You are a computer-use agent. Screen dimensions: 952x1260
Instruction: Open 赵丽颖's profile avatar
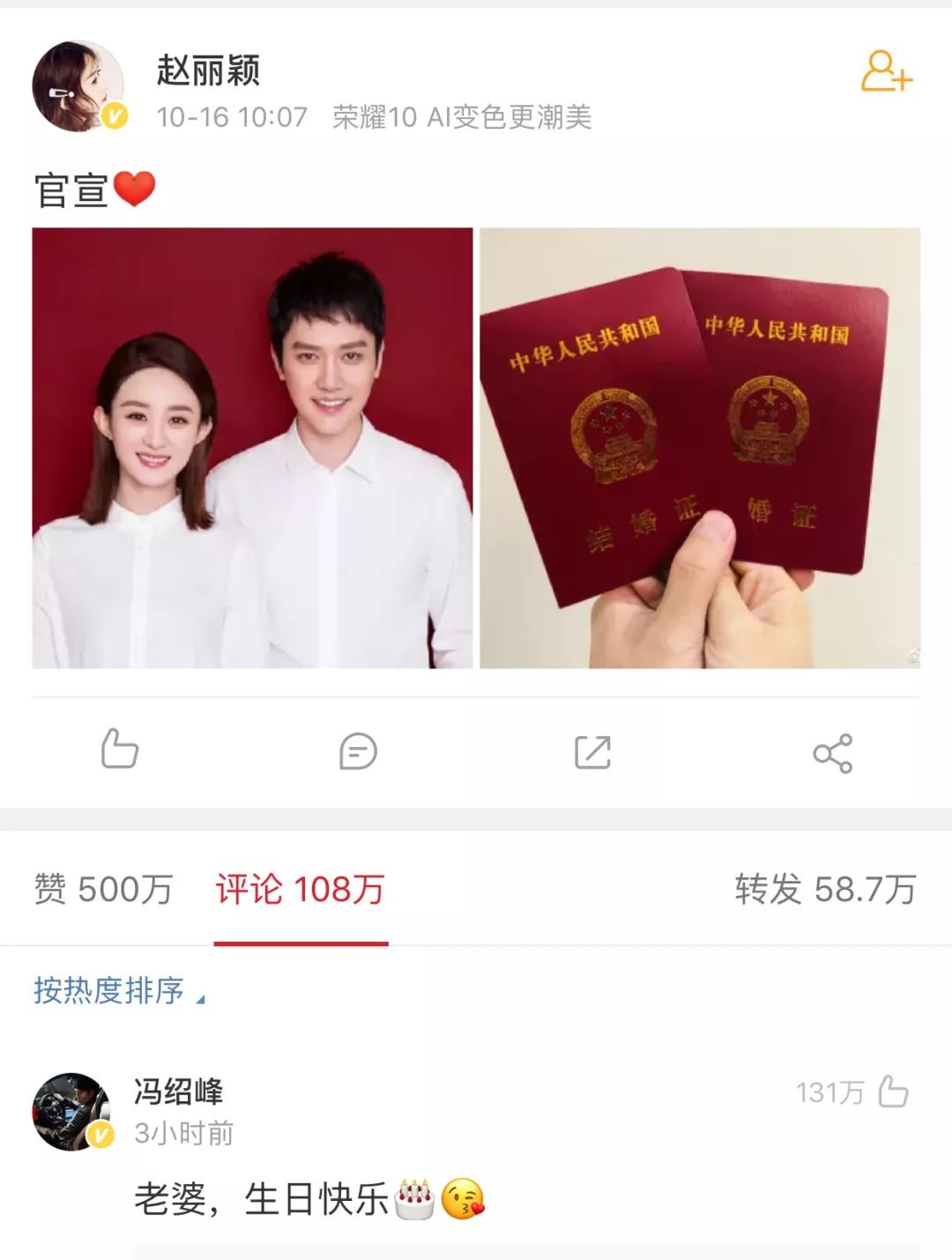click(78, 86)
